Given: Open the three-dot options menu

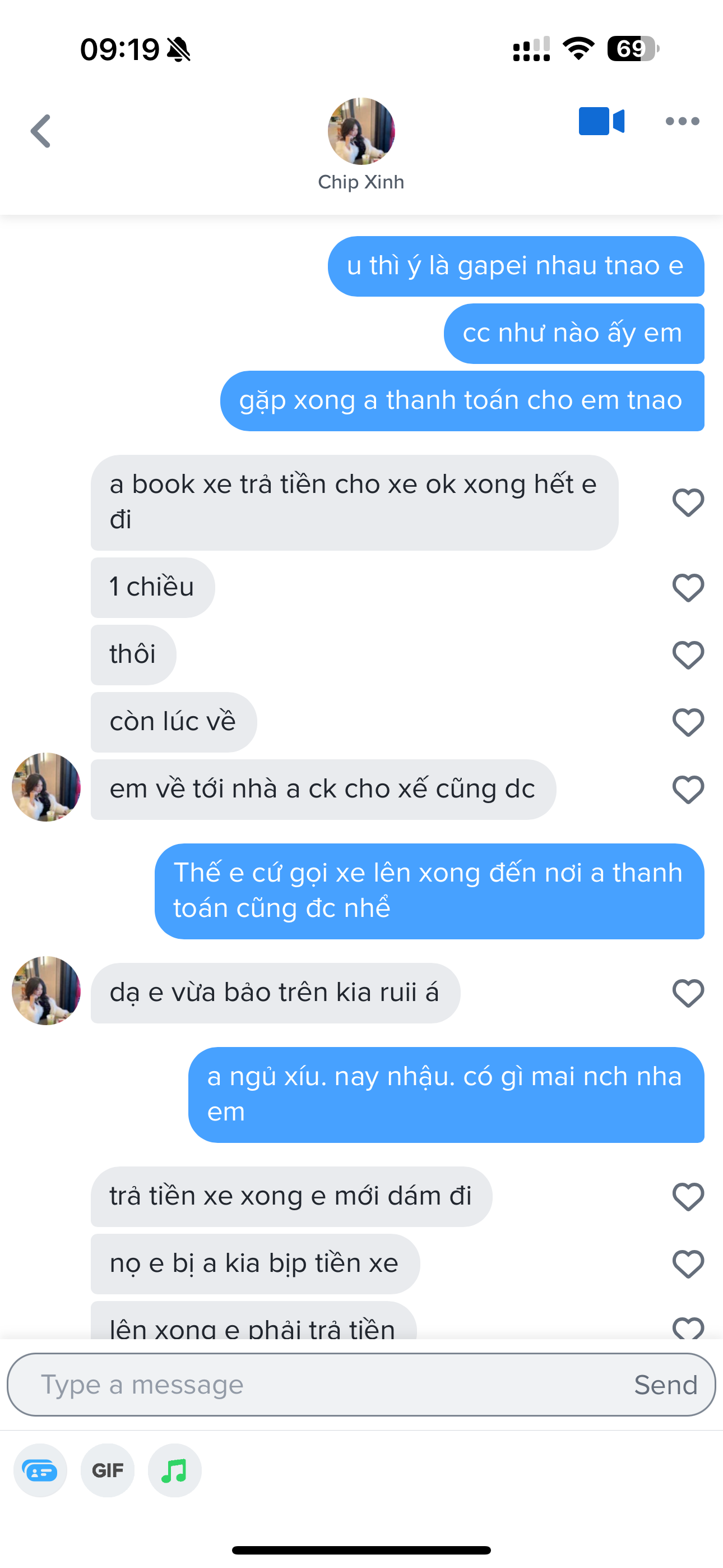Looking at the screenshot, I should 682,121.
